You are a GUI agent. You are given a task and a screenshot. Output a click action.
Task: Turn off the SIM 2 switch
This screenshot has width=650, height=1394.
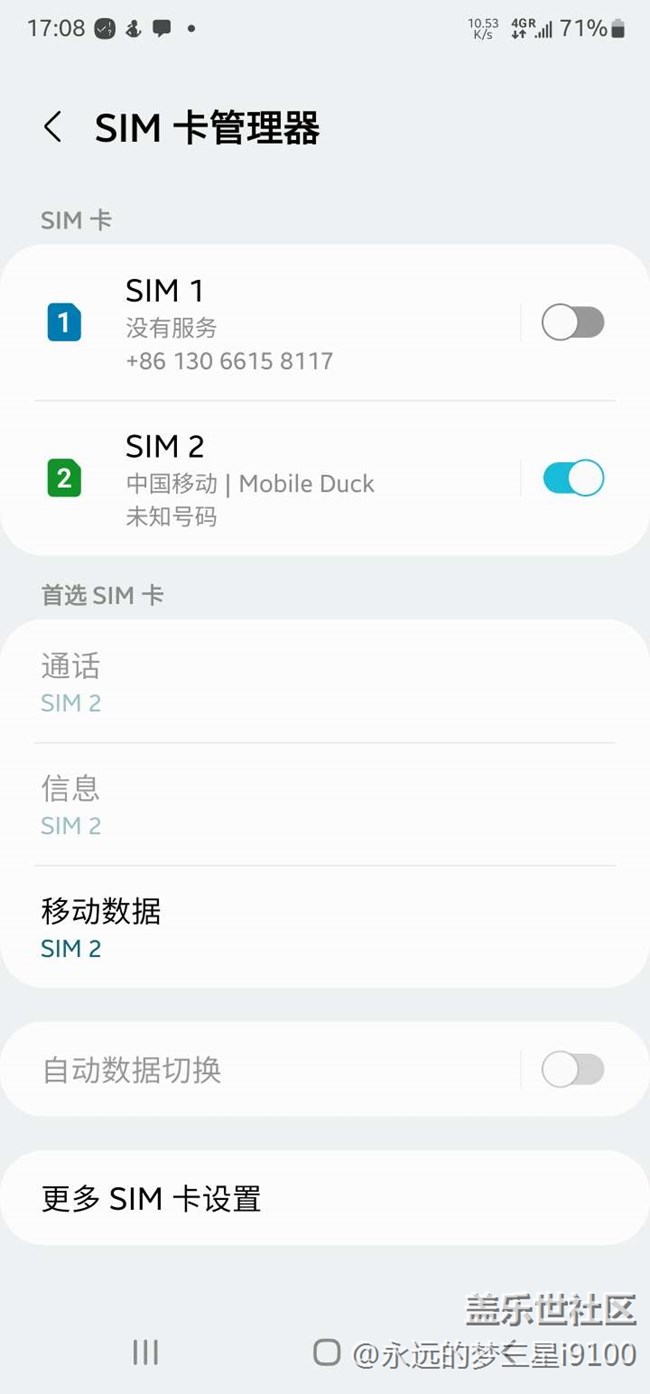click(x=572, y=478)
